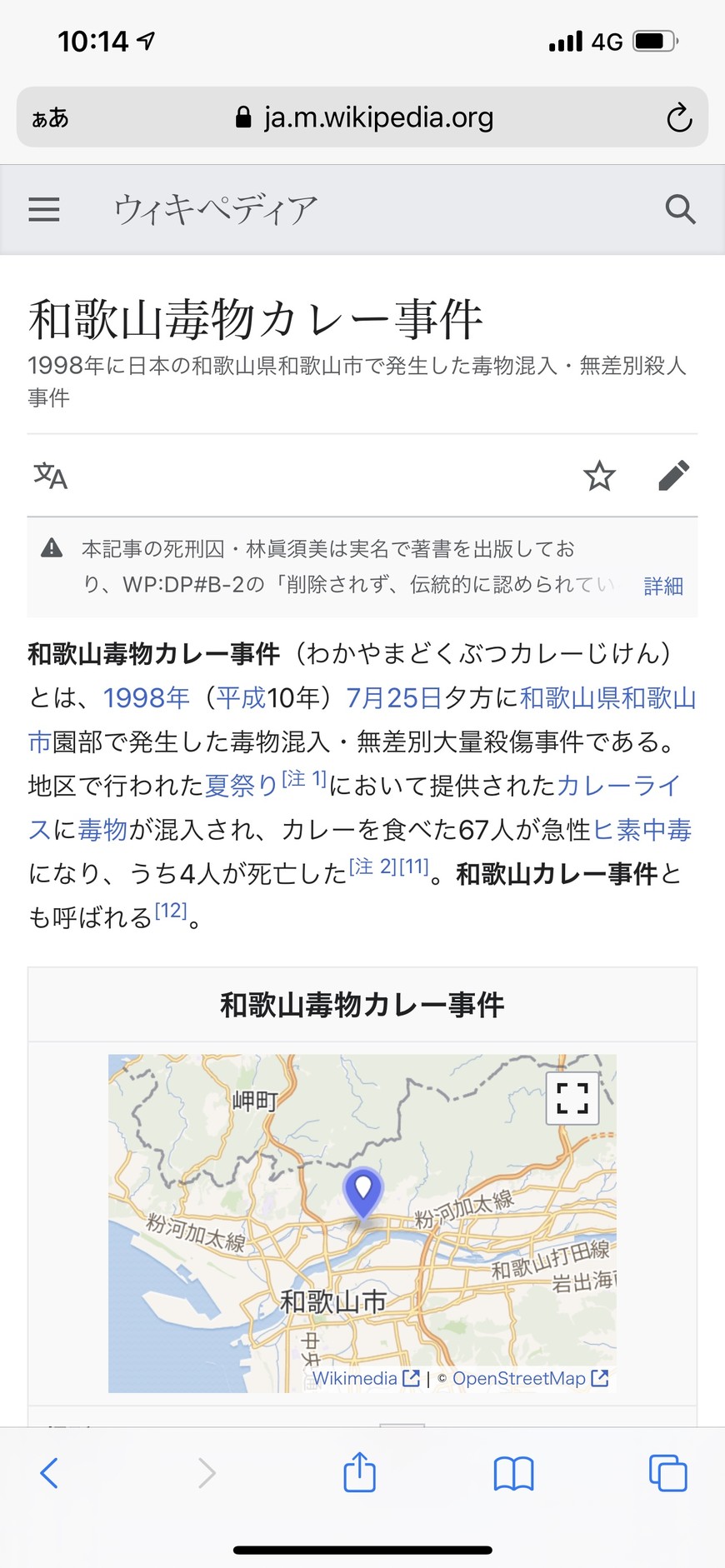This screenshot has width=725, height=1568.
Task: Expand the map to fullscreen
Action: [x=572, y=1098]
